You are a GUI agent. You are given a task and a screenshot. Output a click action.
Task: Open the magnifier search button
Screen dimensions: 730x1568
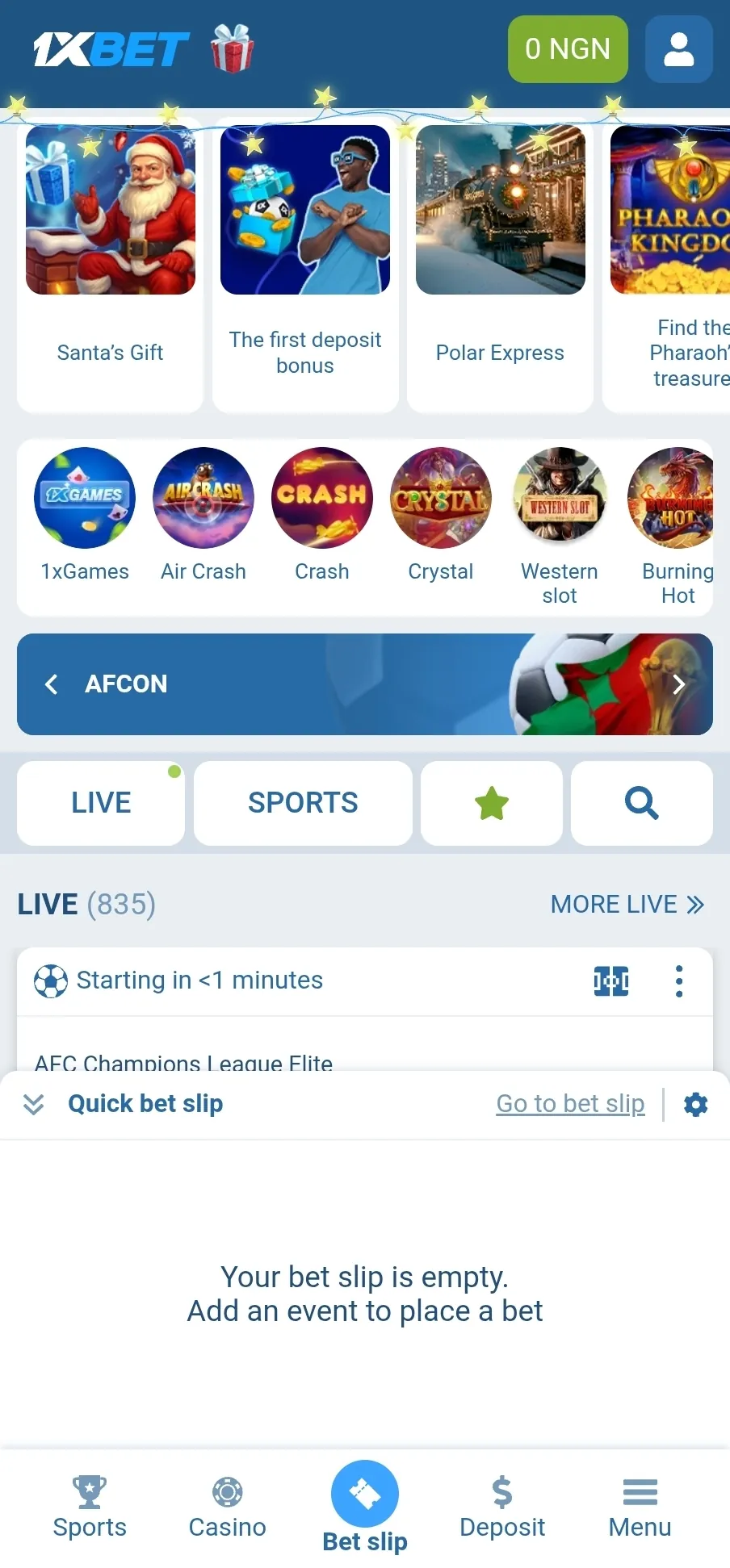click(642, 803)
